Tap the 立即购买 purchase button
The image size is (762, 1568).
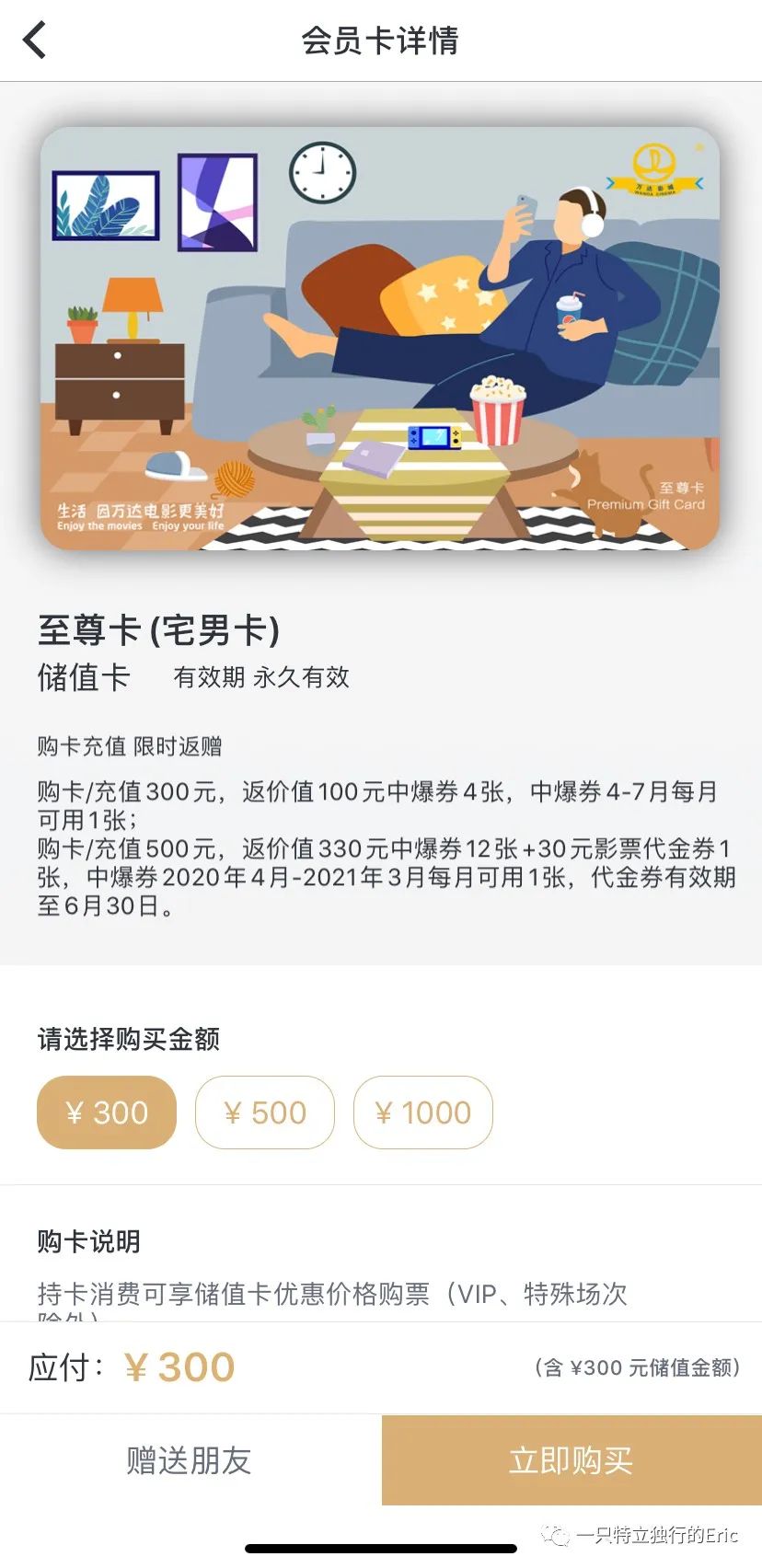571,1461
